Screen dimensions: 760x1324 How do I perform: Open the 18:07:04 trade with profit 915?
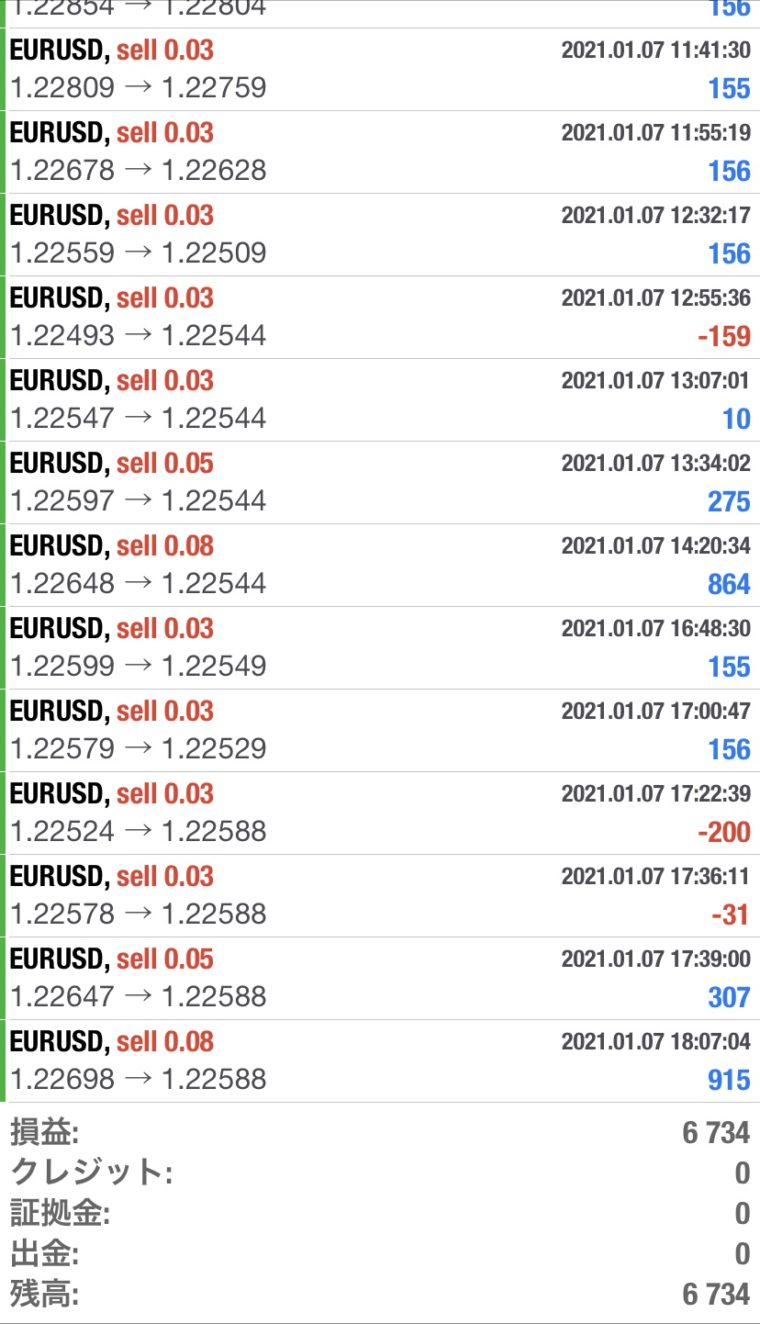[x=380, y=1062]
